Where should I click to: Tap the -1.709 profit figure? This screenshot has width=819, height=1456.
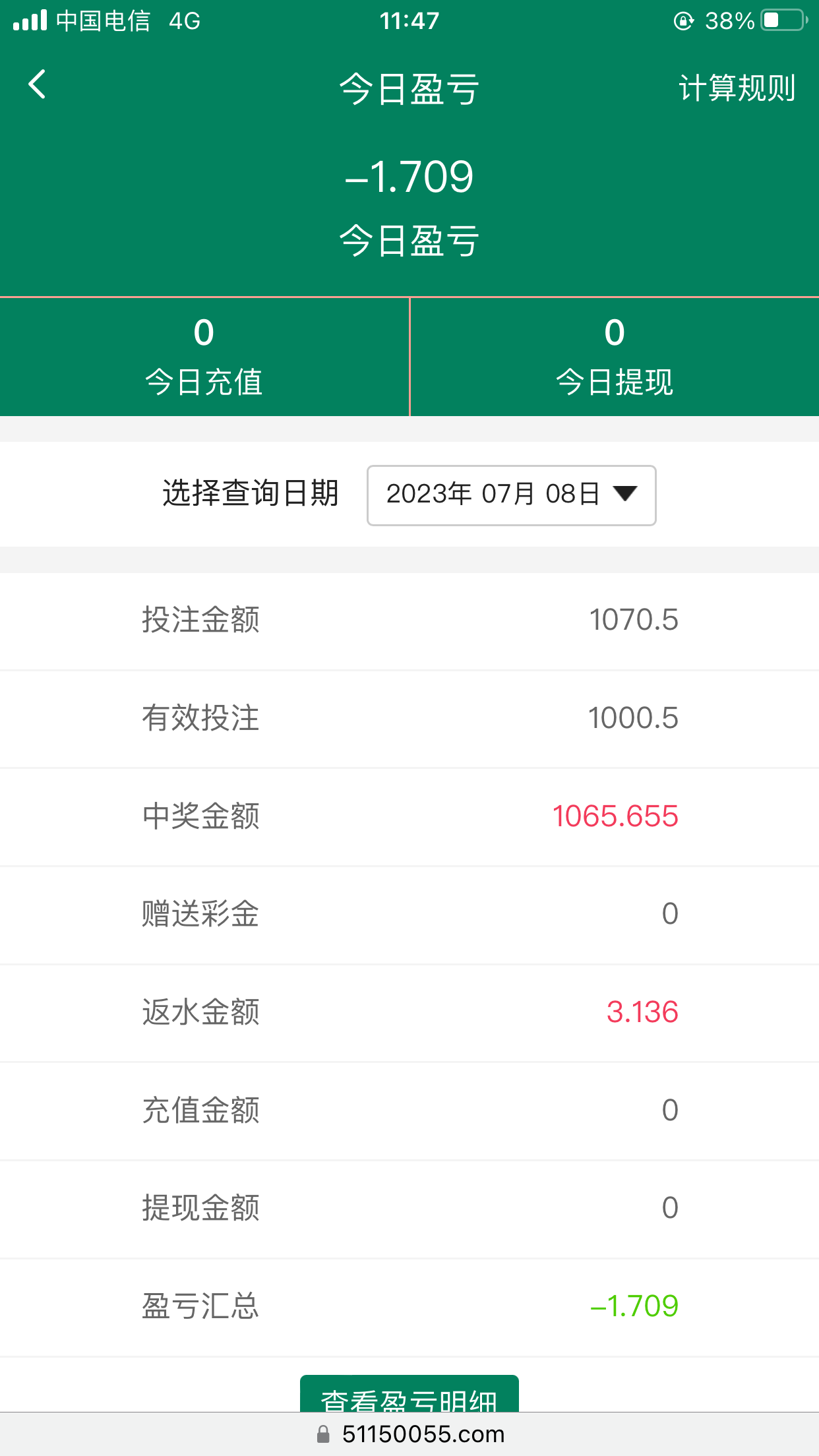point(409,175)
